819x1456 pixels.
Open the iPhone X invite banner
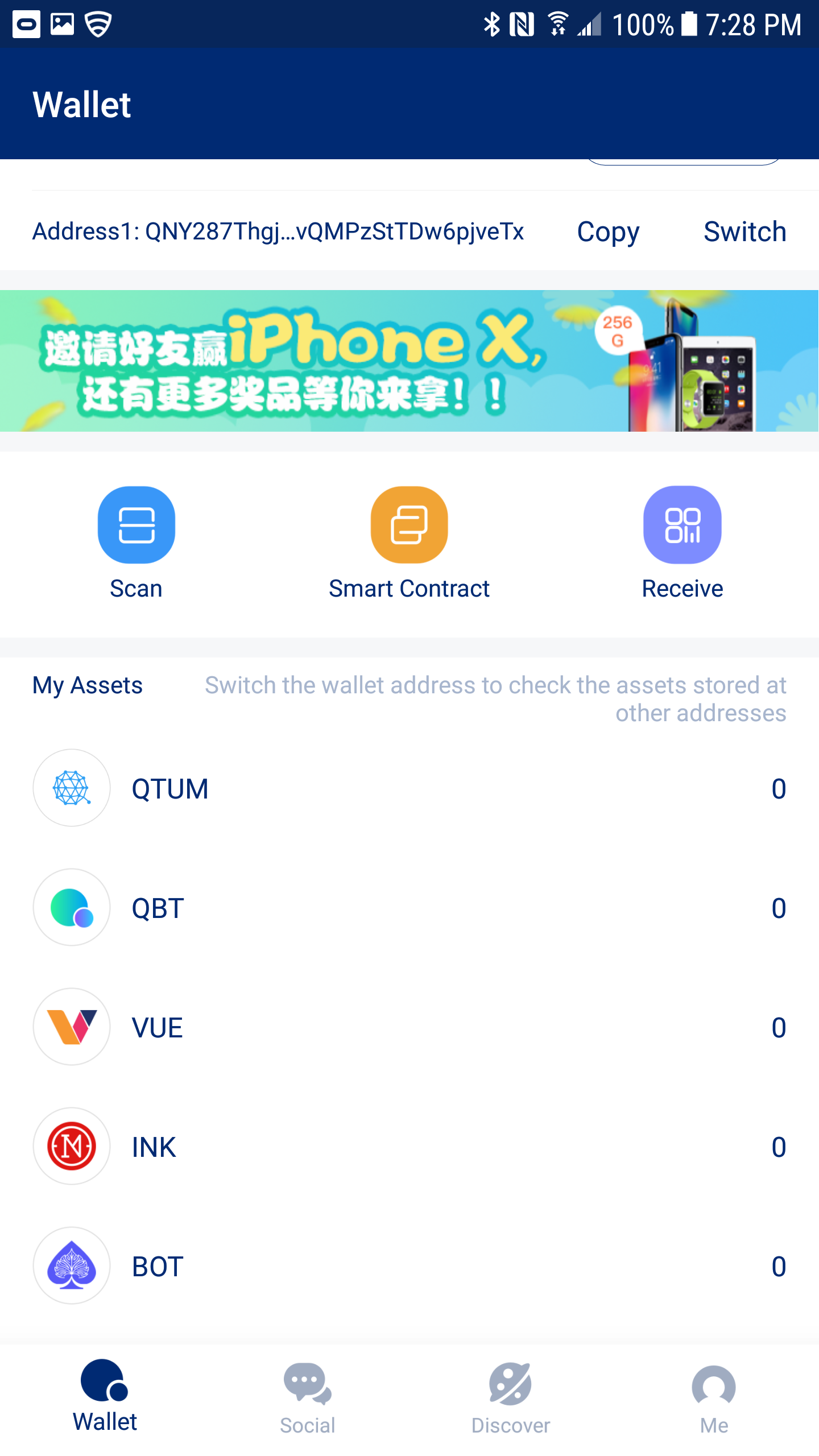coord(409,361)
